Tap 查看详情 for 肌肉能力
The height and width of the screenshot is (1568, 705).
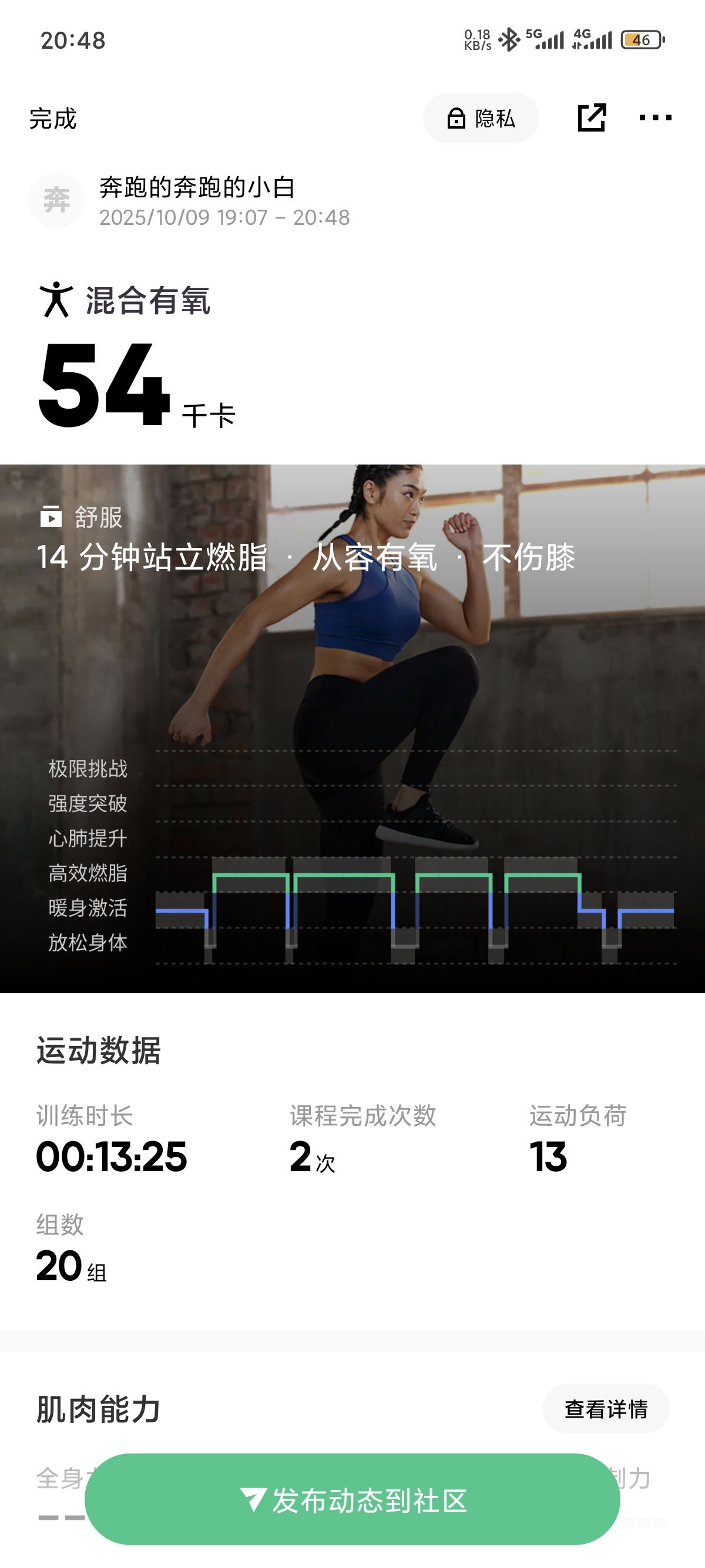coord(606,1408)
